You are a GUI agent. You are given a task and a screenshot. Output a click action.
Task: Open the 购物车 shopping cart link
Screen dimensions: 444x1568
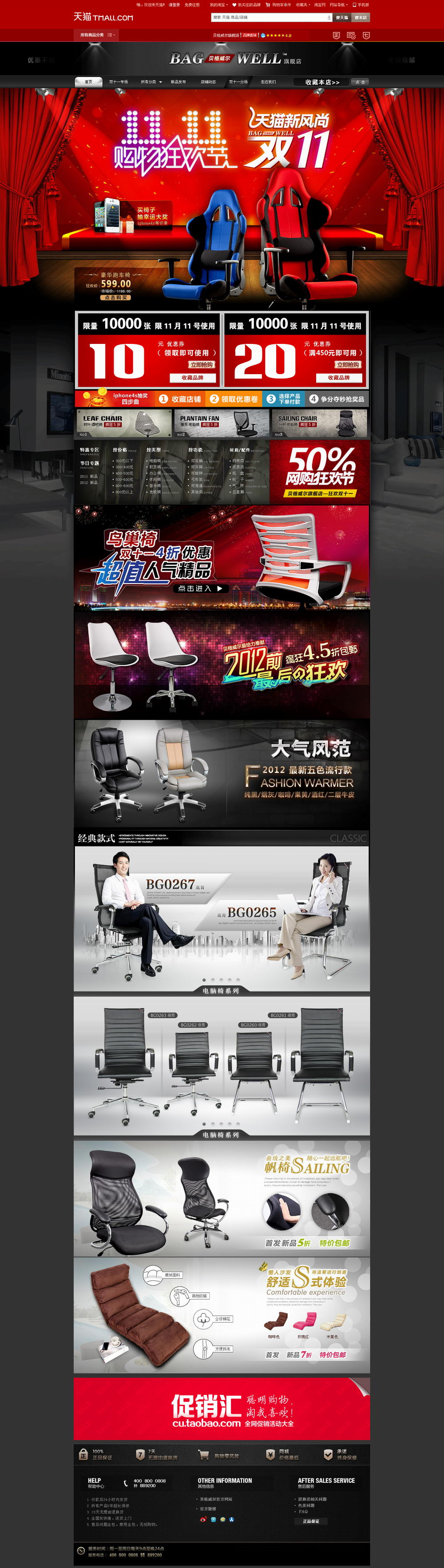coord(279,5)
